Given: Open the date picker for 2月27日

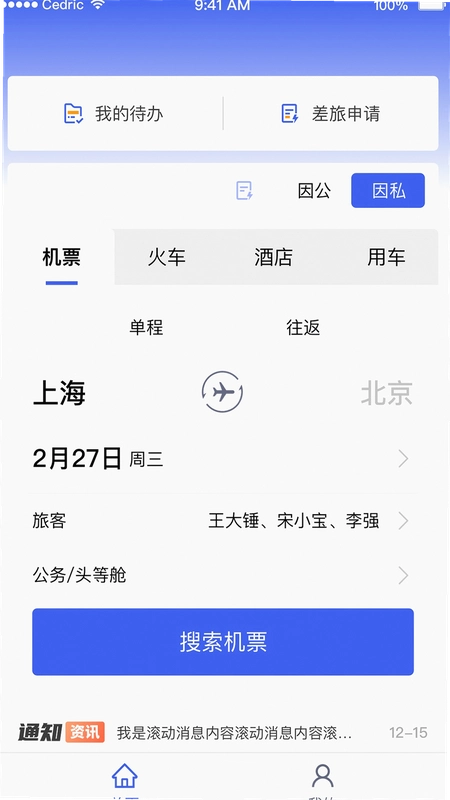Looking at the screenshot, I should coord(222,459).
